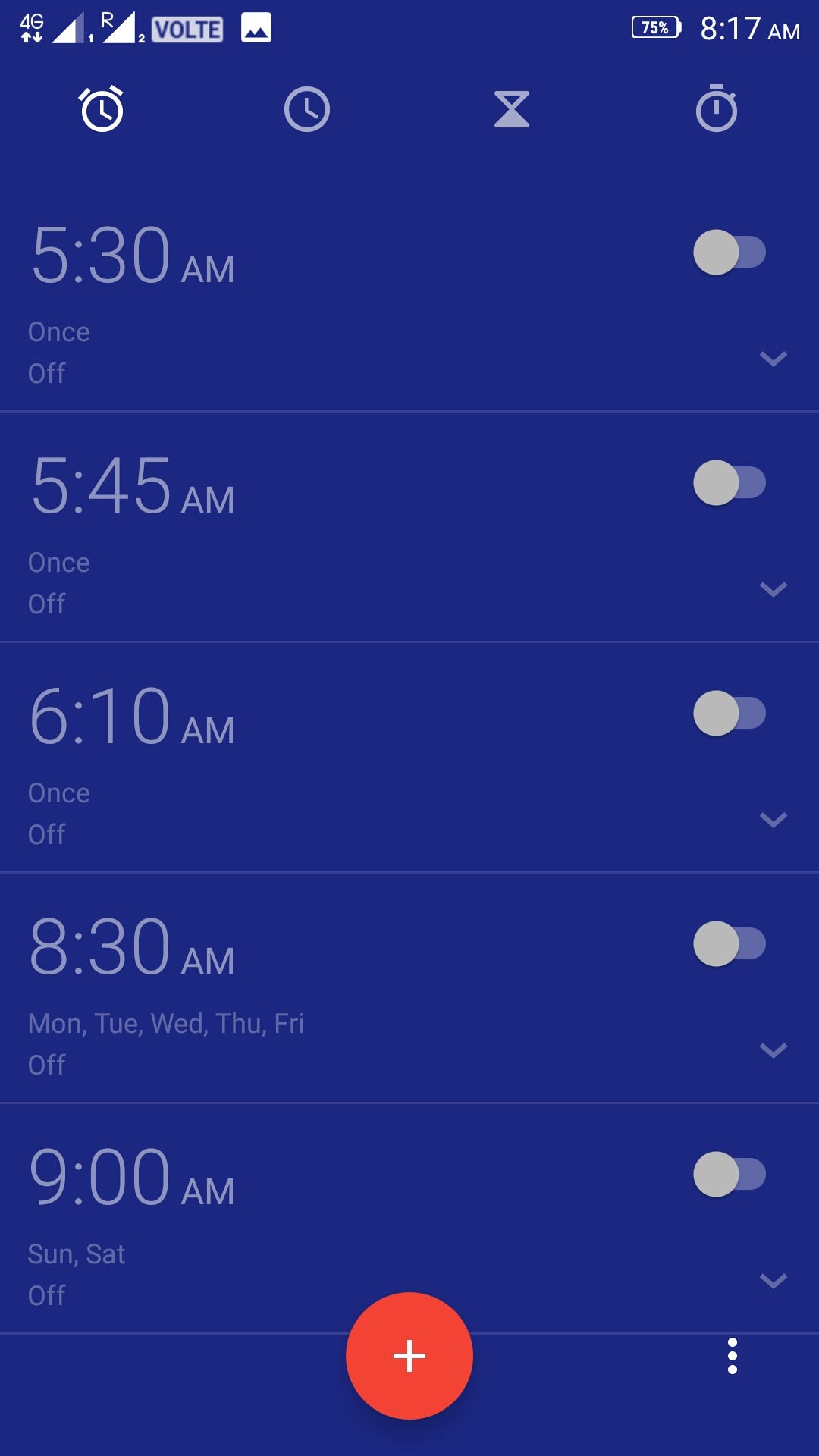
Task: Switch to the timer tab
Action: (x=512, y=110)
